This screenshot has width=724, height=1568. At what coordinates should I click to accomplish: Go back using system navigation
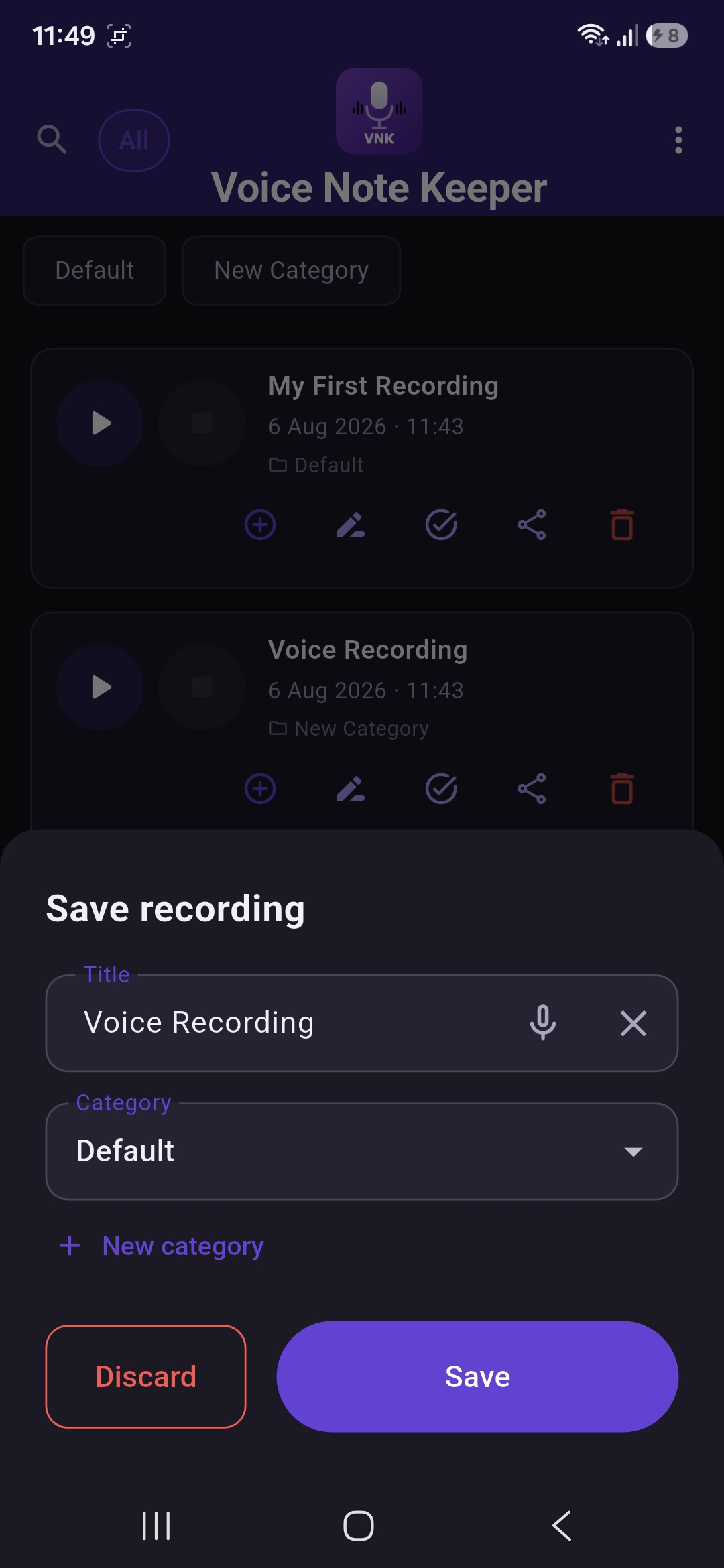coord(562,1526)
